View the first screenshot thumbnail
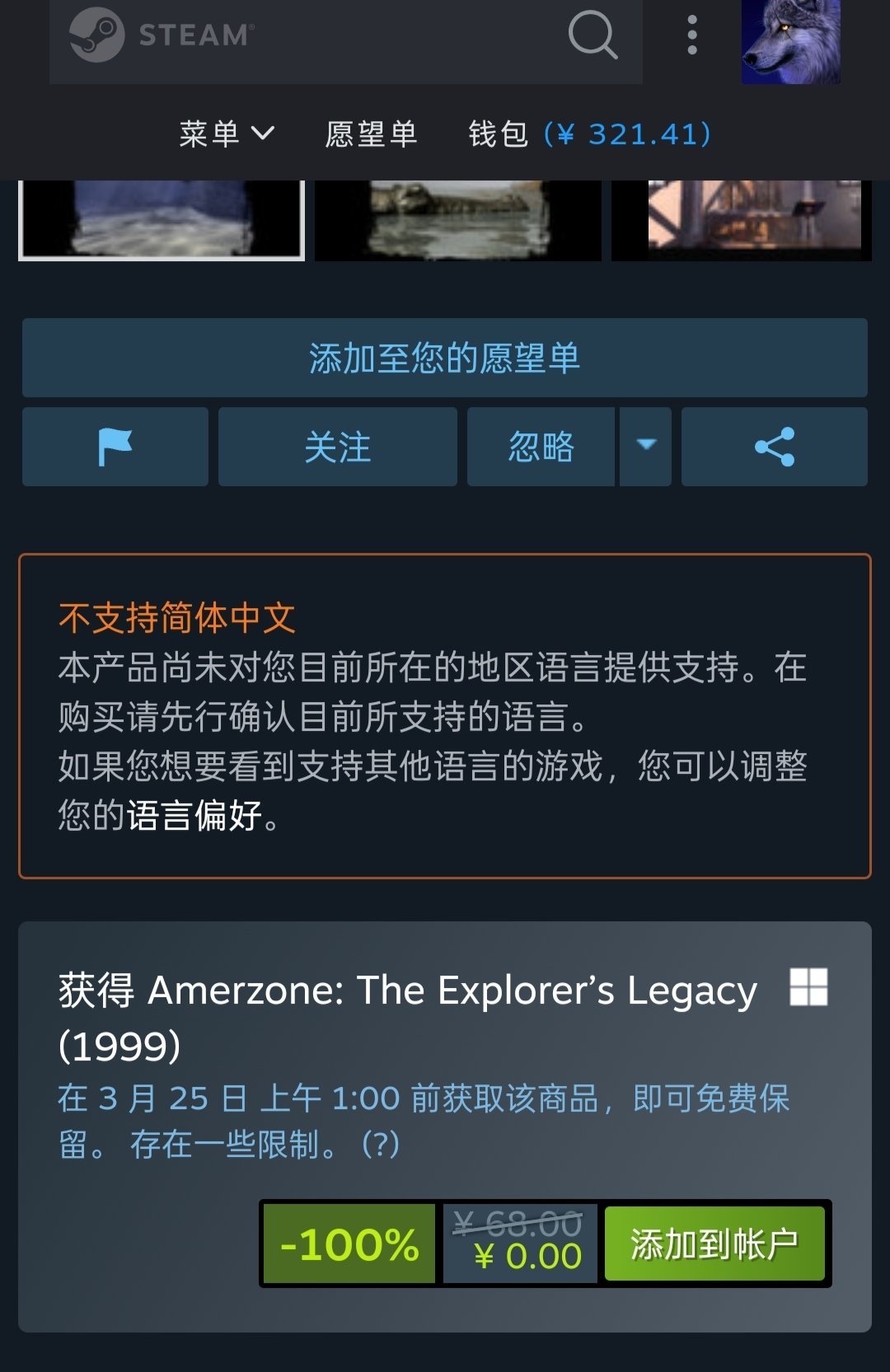The width and height of the screenshot is (890, 1372). click(x=162, y=220)
